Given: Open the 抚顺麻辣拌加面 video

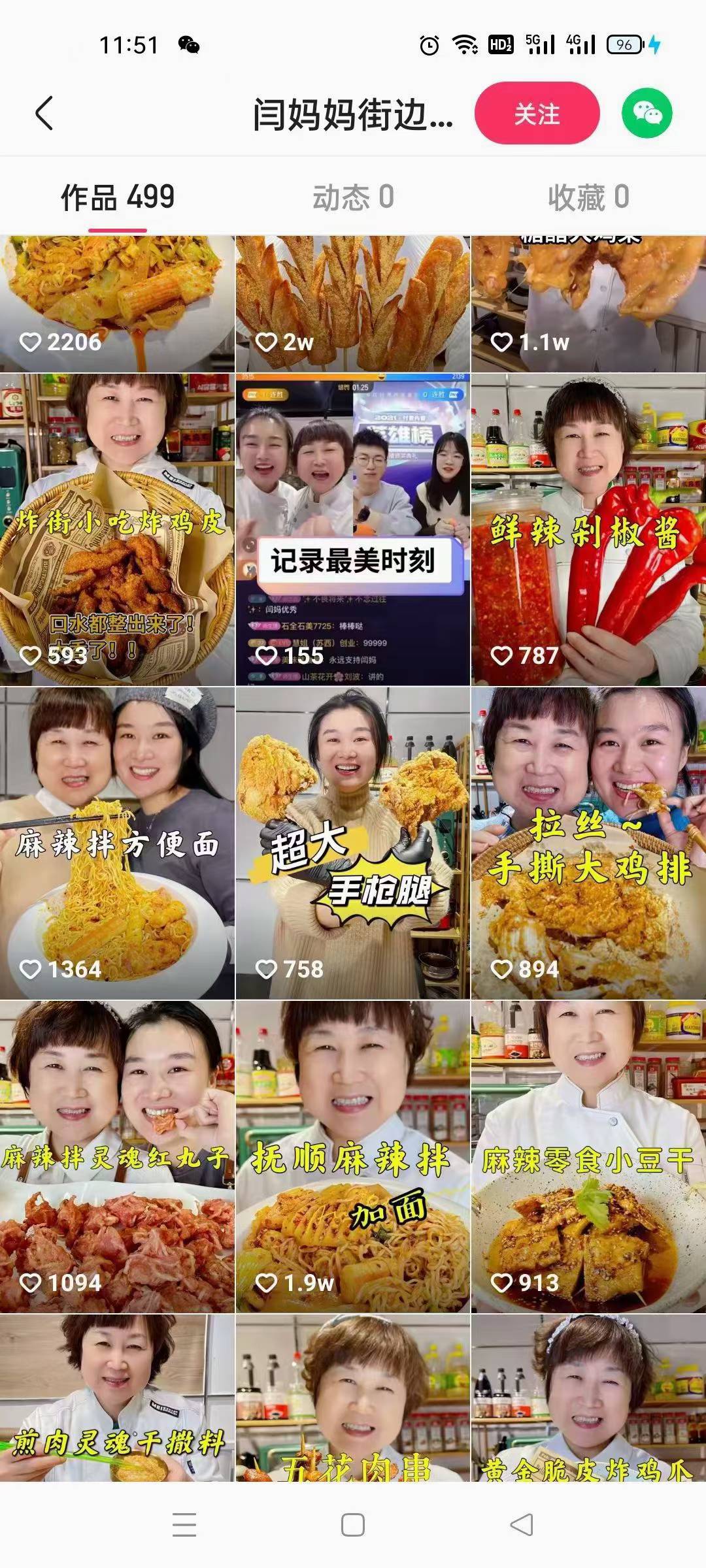Looking at the screenshot, I should click(x=353, y=1150).
